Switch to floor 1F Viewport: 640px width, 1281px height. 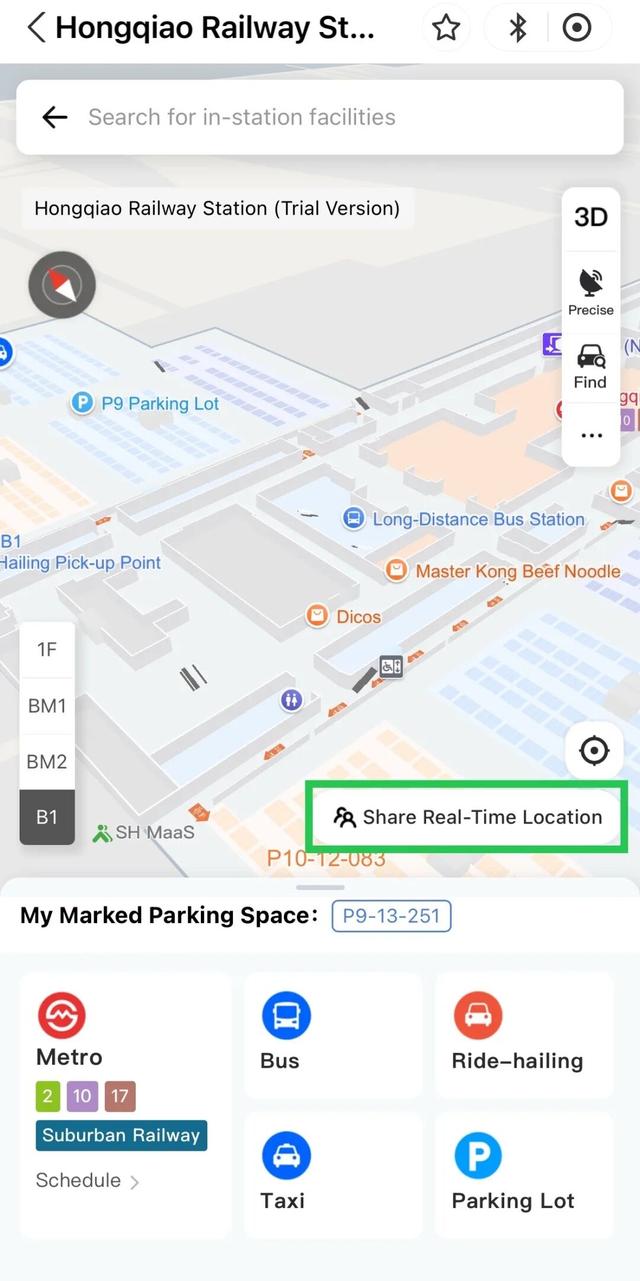click(47, 650)
